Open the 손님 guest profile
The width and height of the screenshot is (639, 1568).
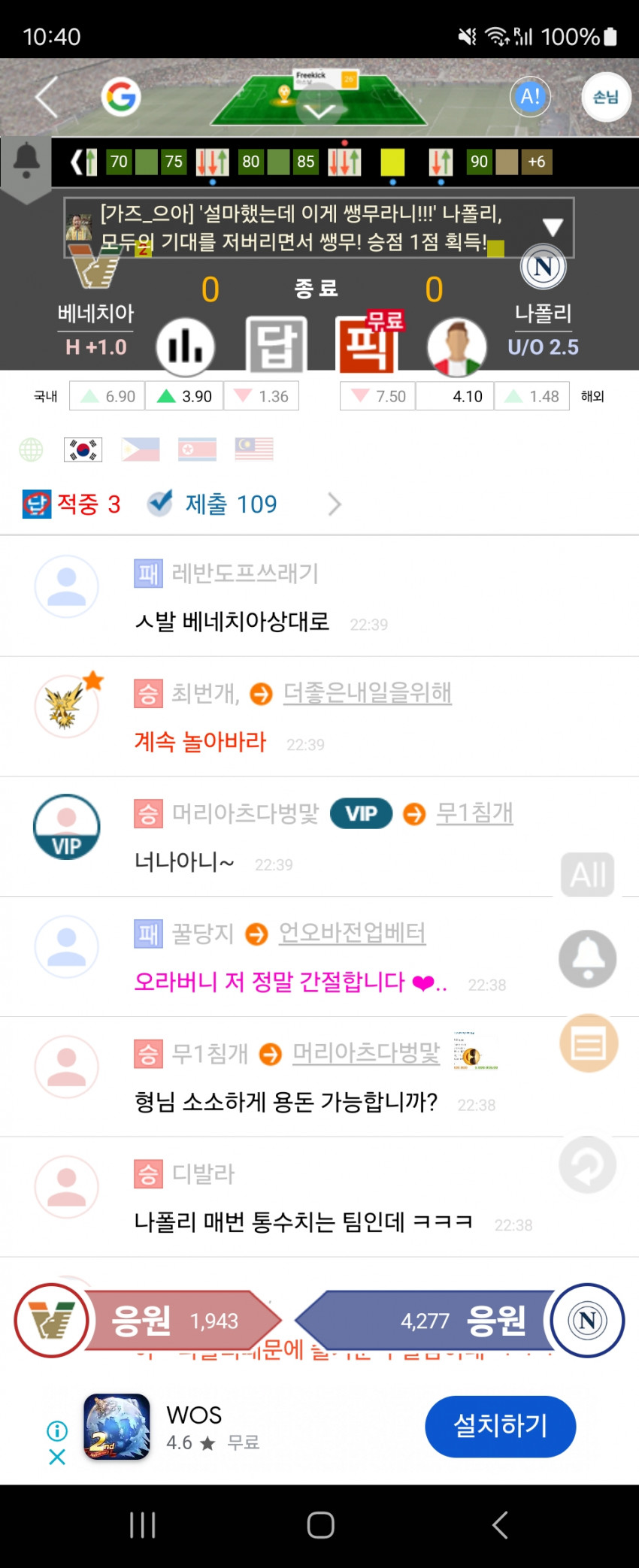pyautogui.click(x=605, y=97)
